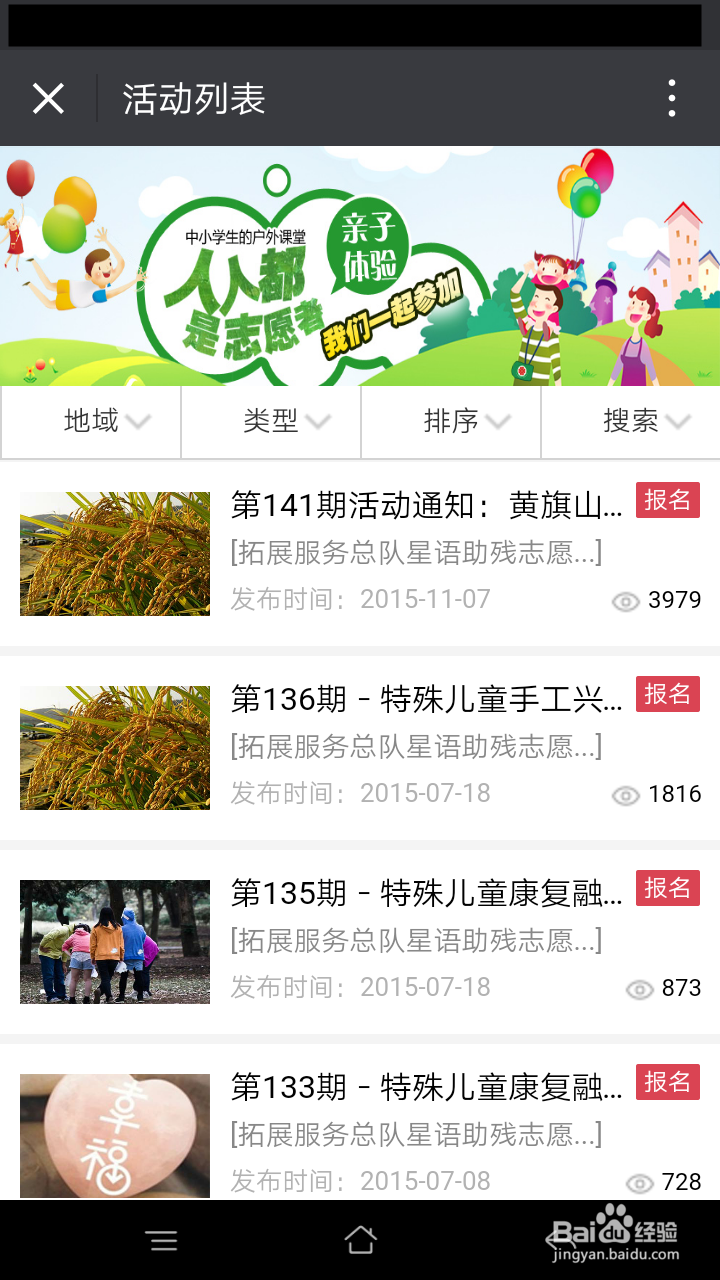Sign up via 报名 on 第136期 activity
Viewport: 720px width, 1280px height.
(667, 695)
